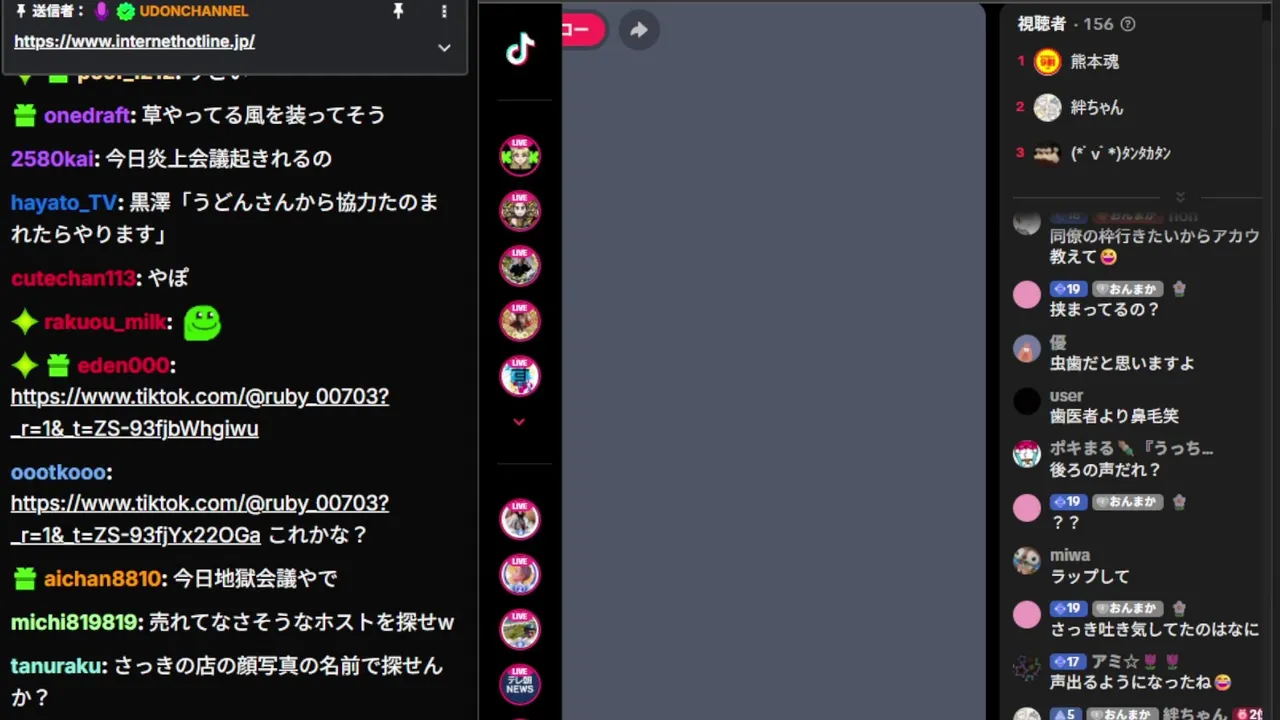The height and width of the screenshot is (720, 1280).
Task: Open the テレ朝 NEWS live channel
Action: point(520,684)
